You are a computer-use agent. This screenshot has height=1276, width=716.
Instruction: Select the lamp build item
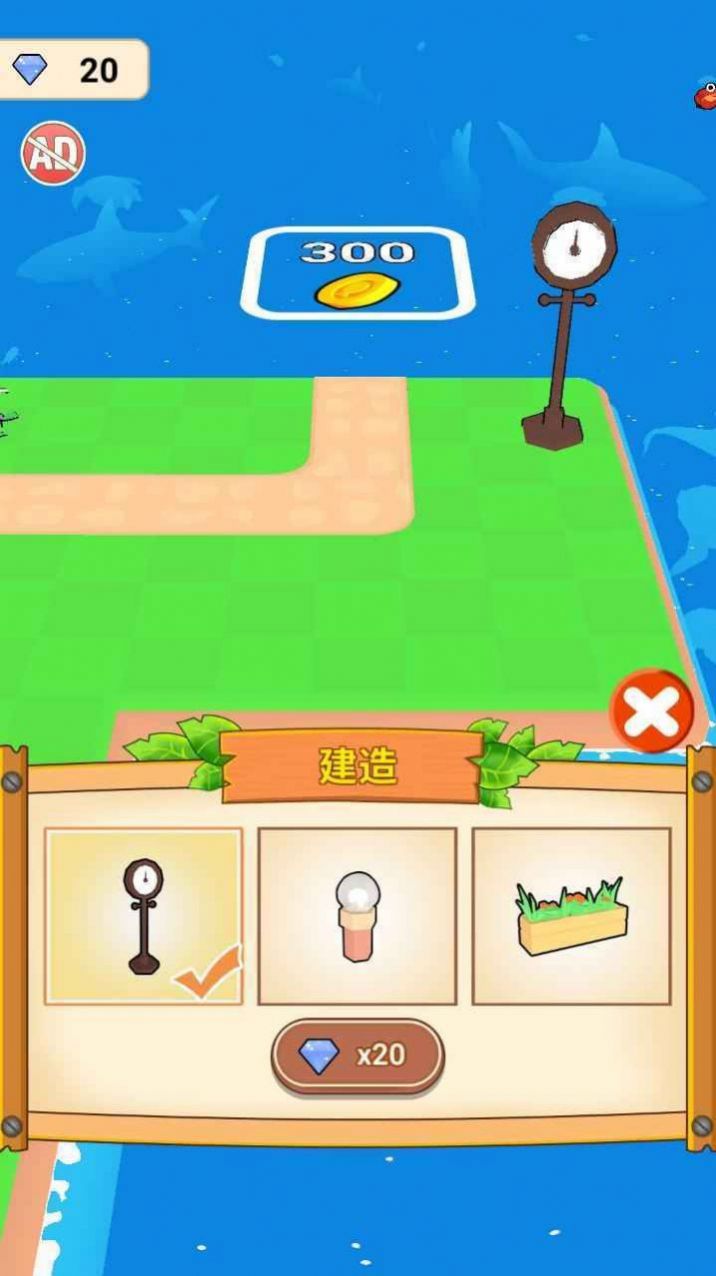click(357, 915)
